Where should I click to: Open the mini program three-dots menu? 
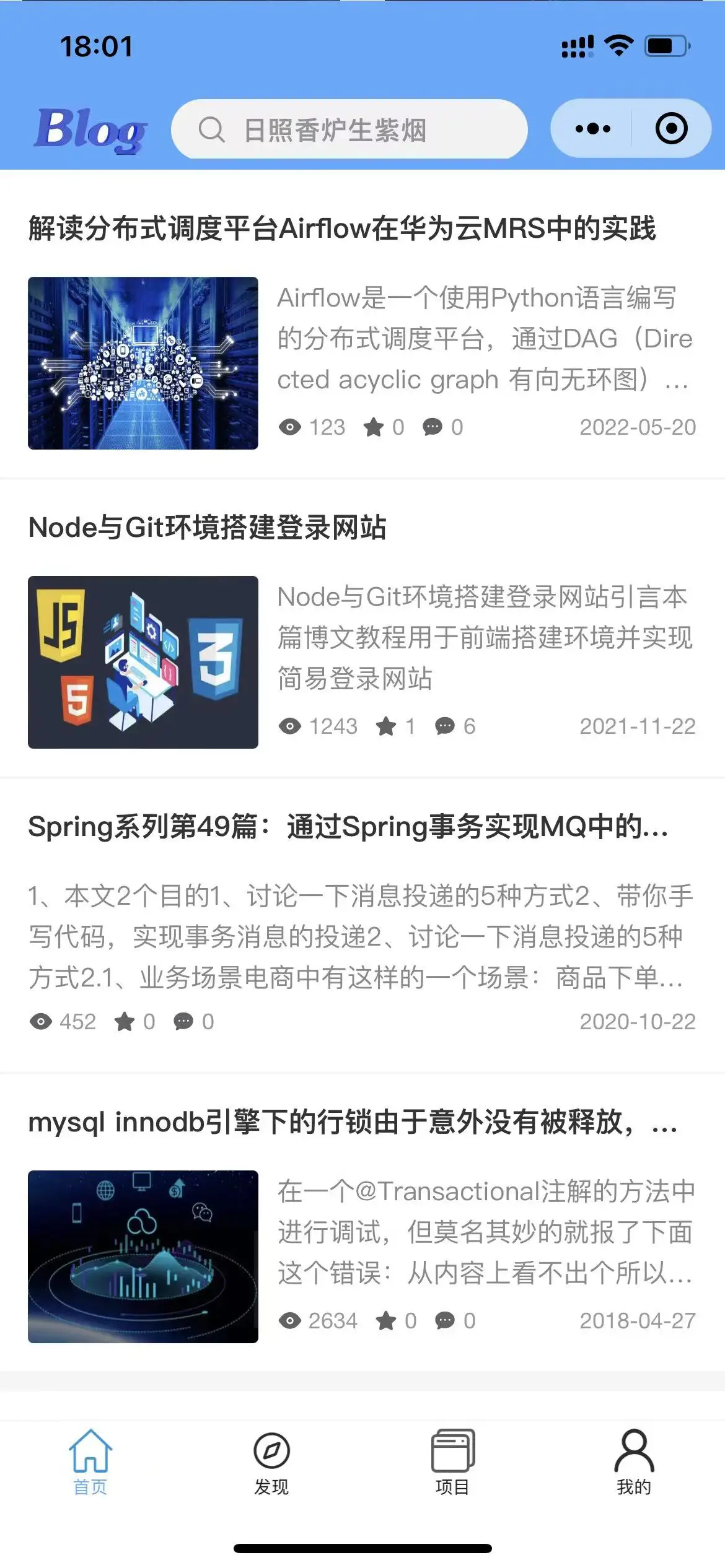pyautogui.click(x=592, y=129)
